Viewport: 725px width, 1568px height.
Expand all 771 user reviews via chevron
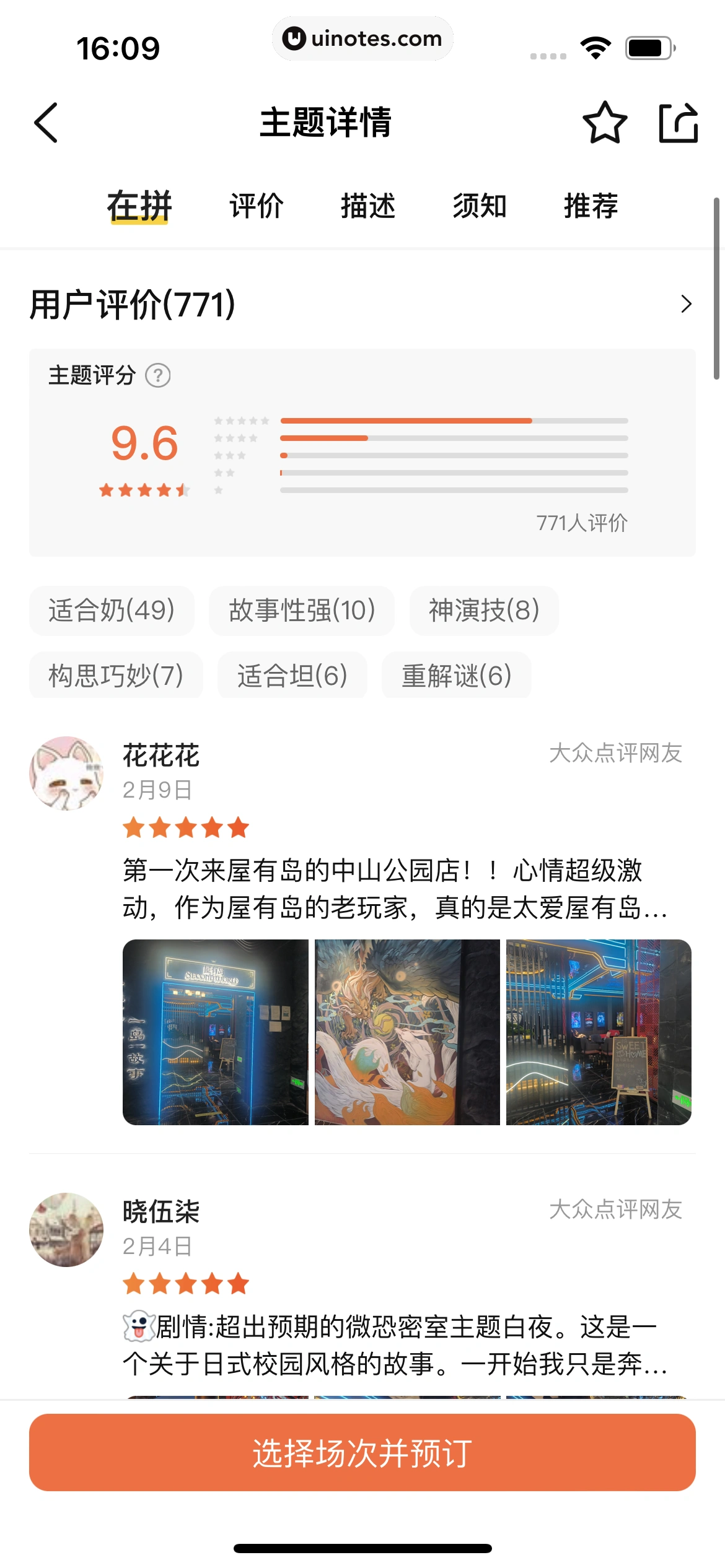pos(685,304)
